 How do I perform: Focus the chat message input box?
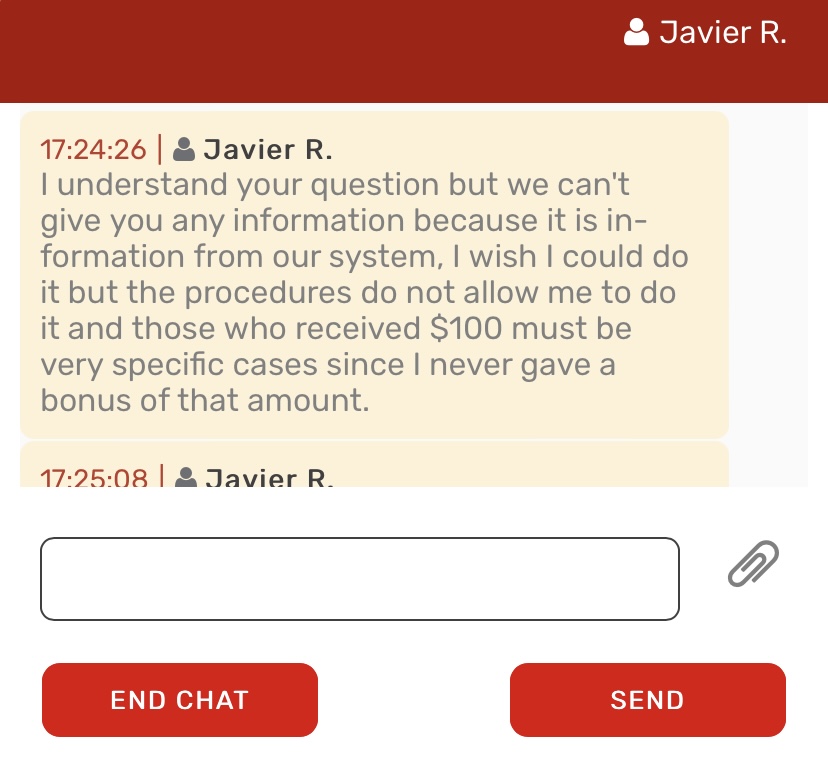(x=359, y=579)
